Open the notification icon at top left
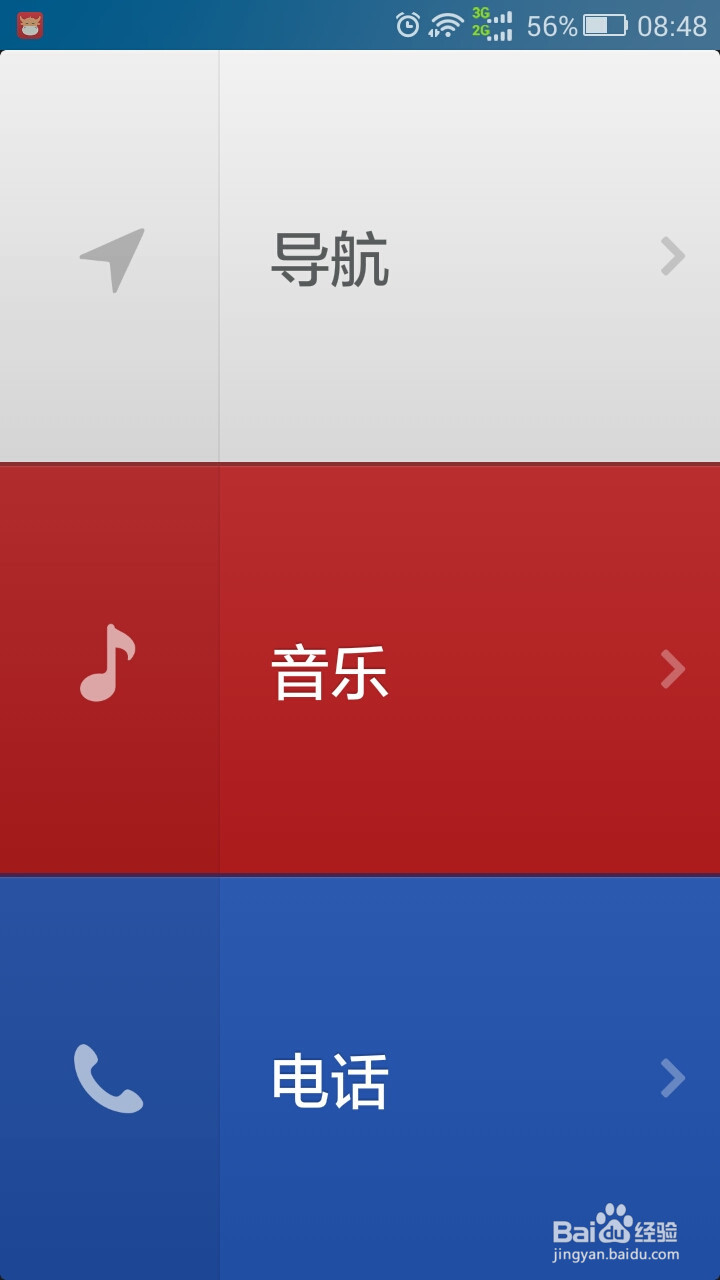This screenshot has width=720, height=1280. pyautogui.click(x=30, y=25)
